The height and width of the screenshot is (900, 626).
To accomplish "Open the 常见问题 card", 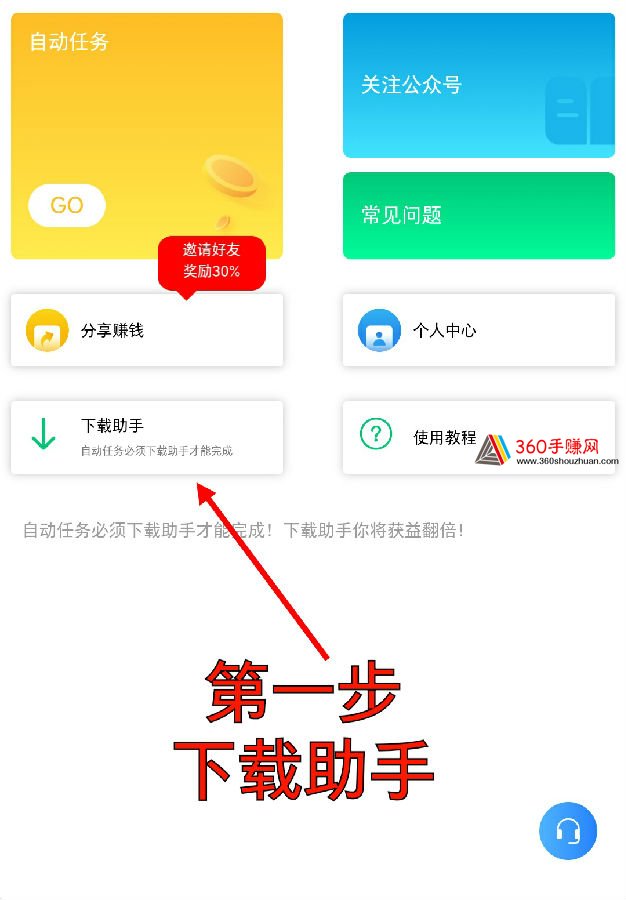I will click(478, 216).
